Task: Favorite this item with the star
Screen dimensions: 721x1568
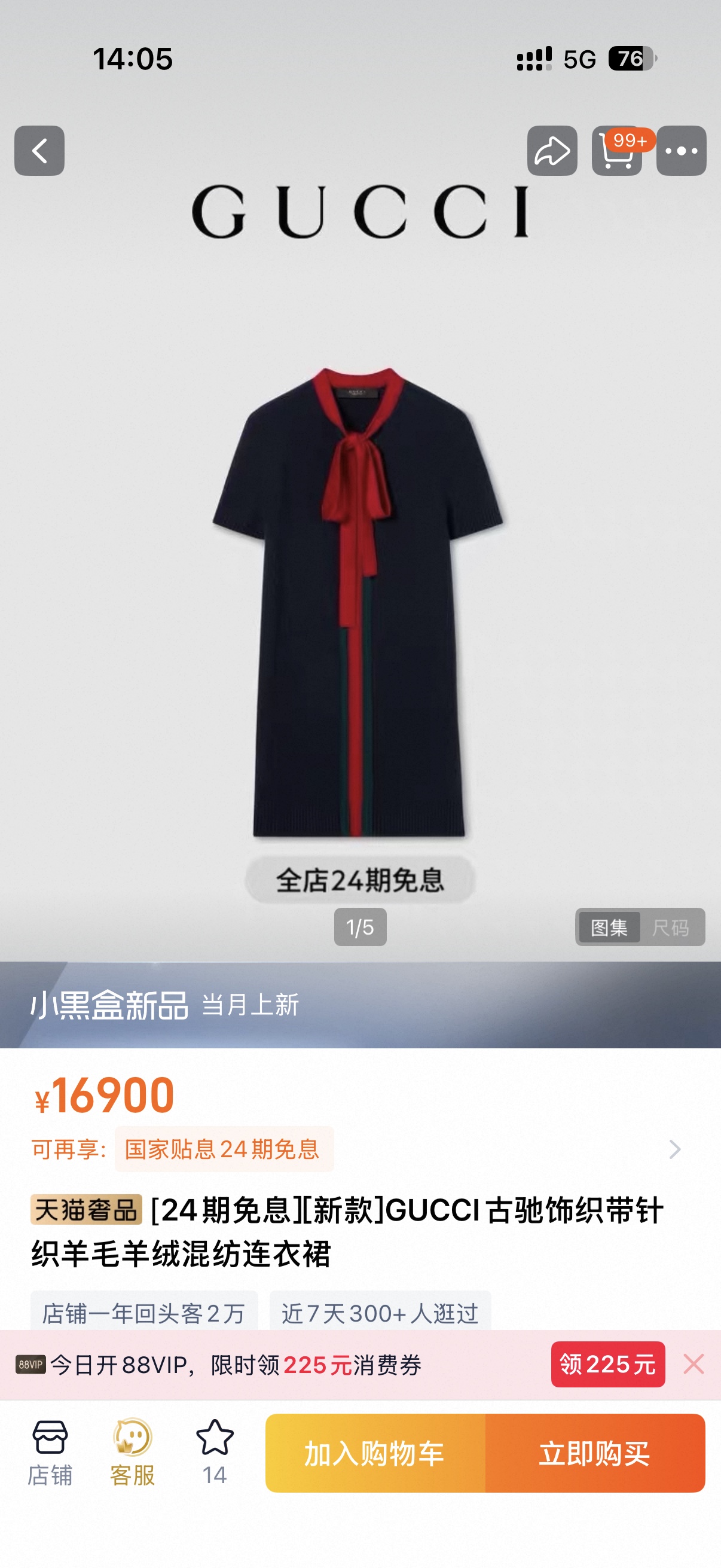Action: (x=215, y=1453)
